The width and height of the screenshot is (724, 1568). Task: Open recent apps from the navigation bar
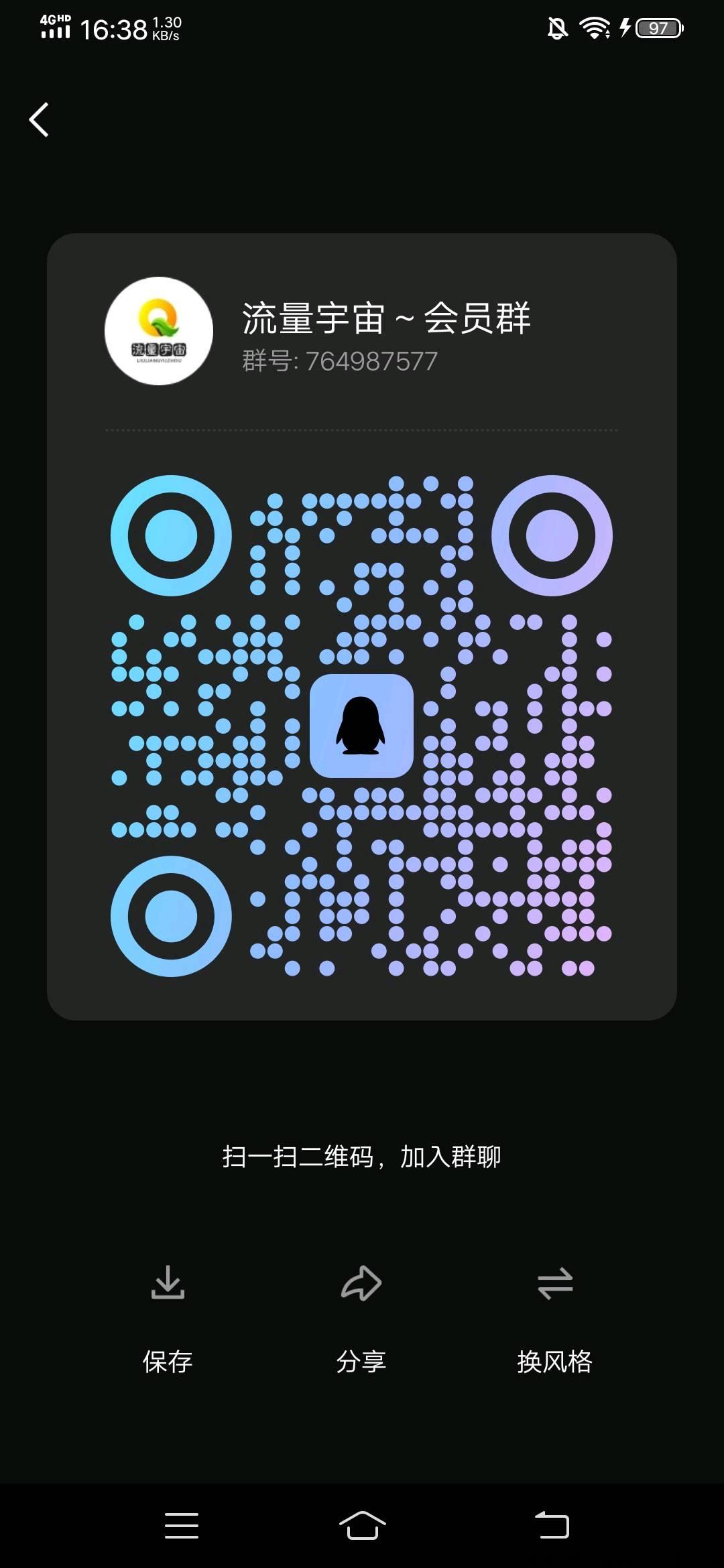(x=182, y=1526)
